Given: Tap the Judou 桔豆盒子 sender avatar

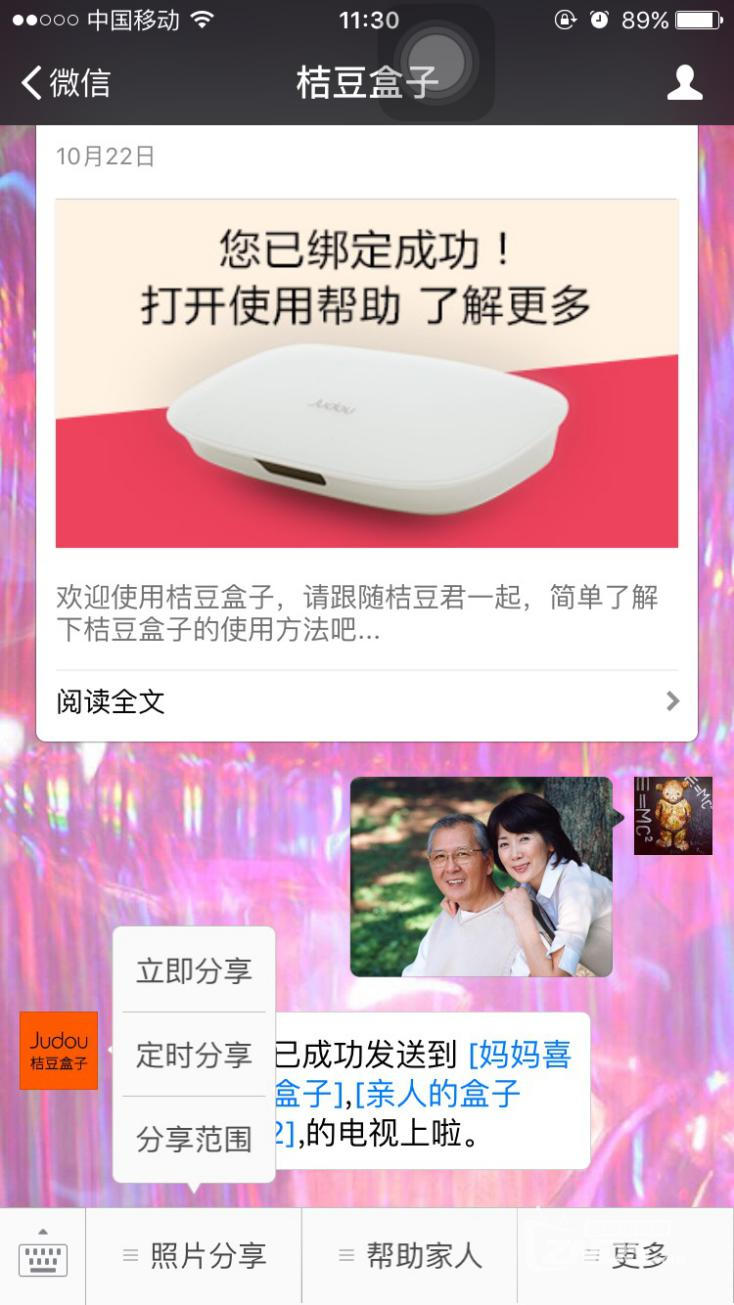Looking at the screenshot, I should [59, 1050].
